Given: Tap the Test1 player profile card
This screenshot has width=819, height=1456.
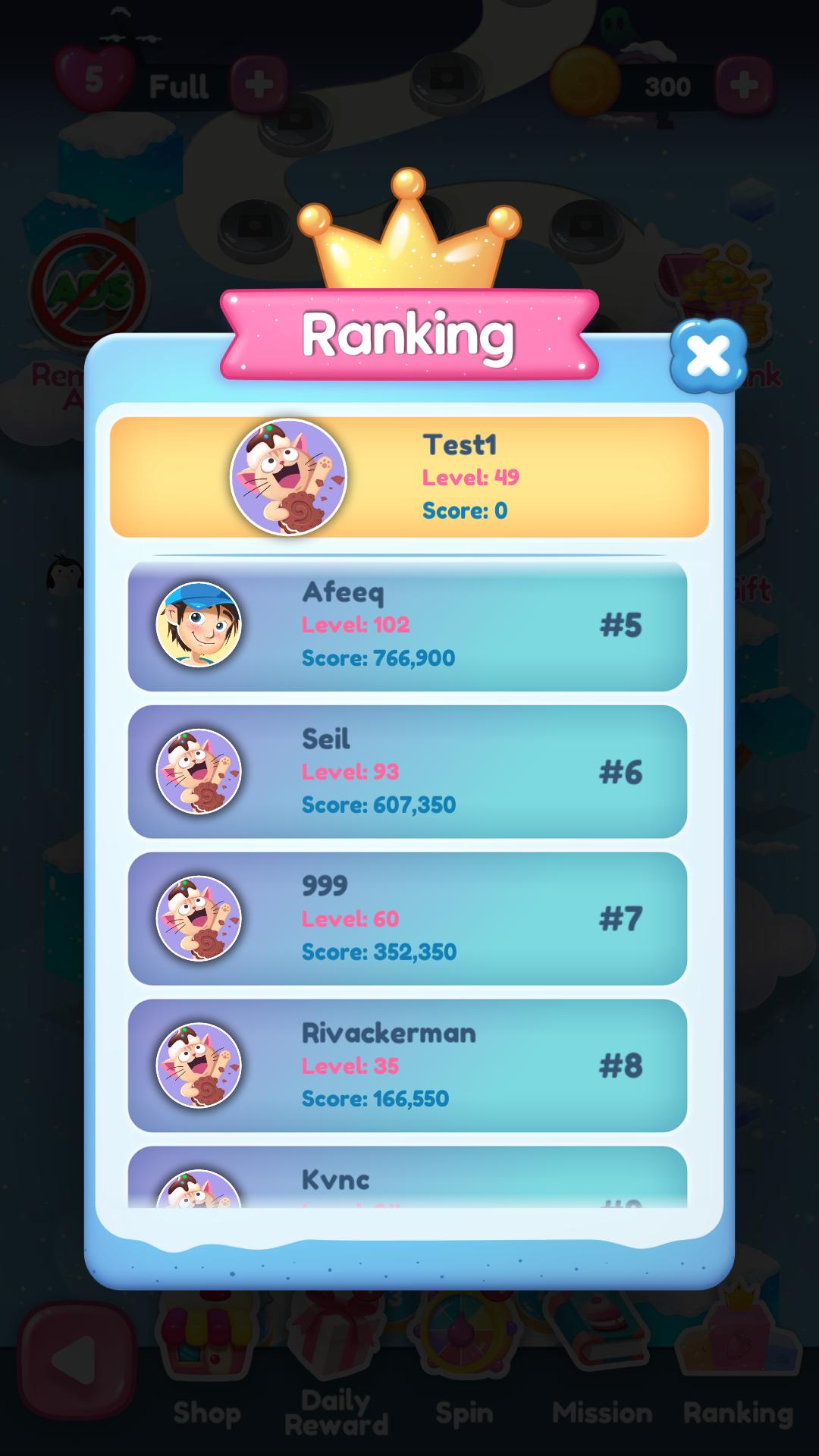Looking at the screenshot, I should coord(409,477).
